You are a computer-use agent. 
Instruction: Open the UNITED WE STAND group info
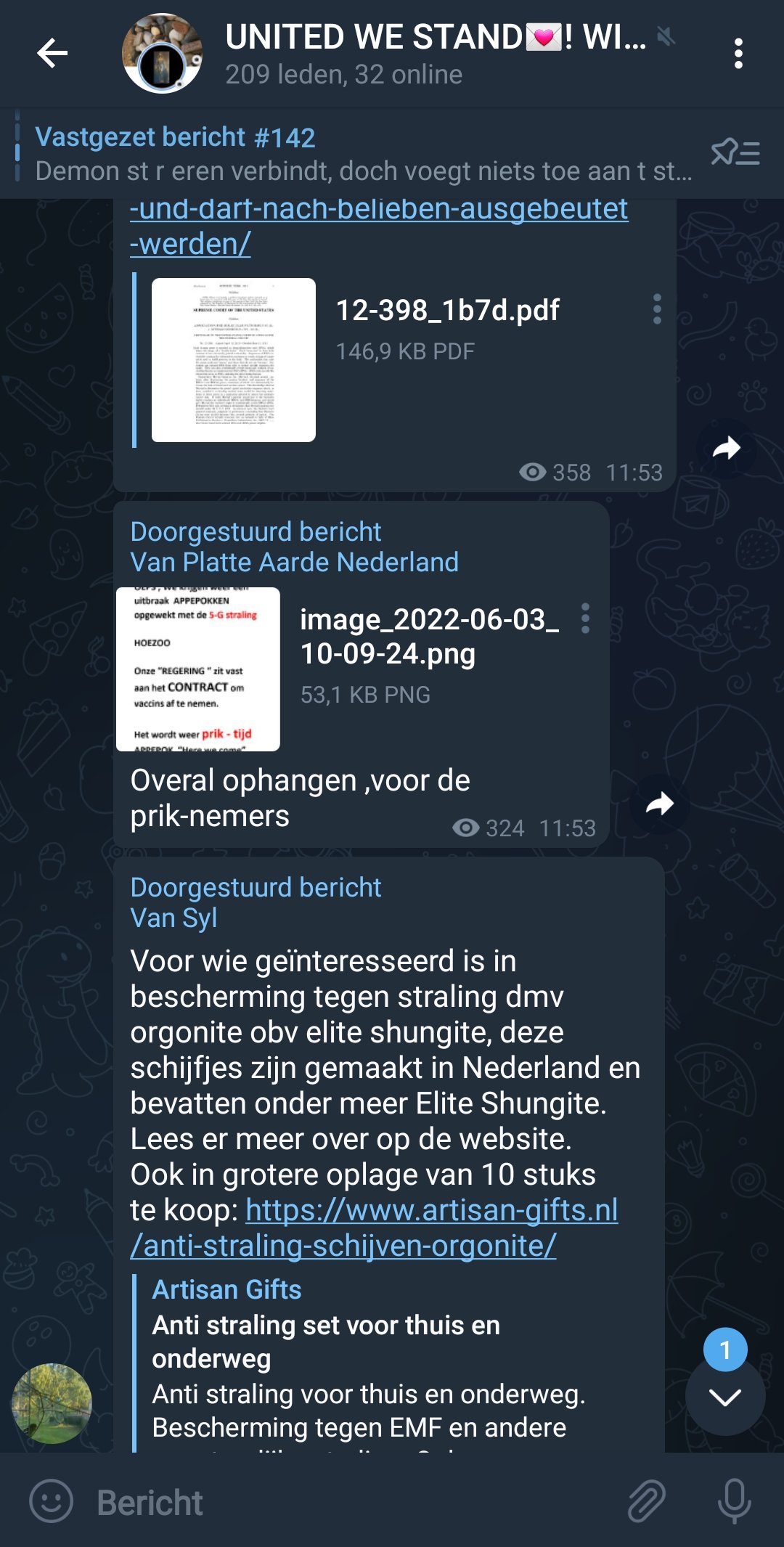[436, 54]
